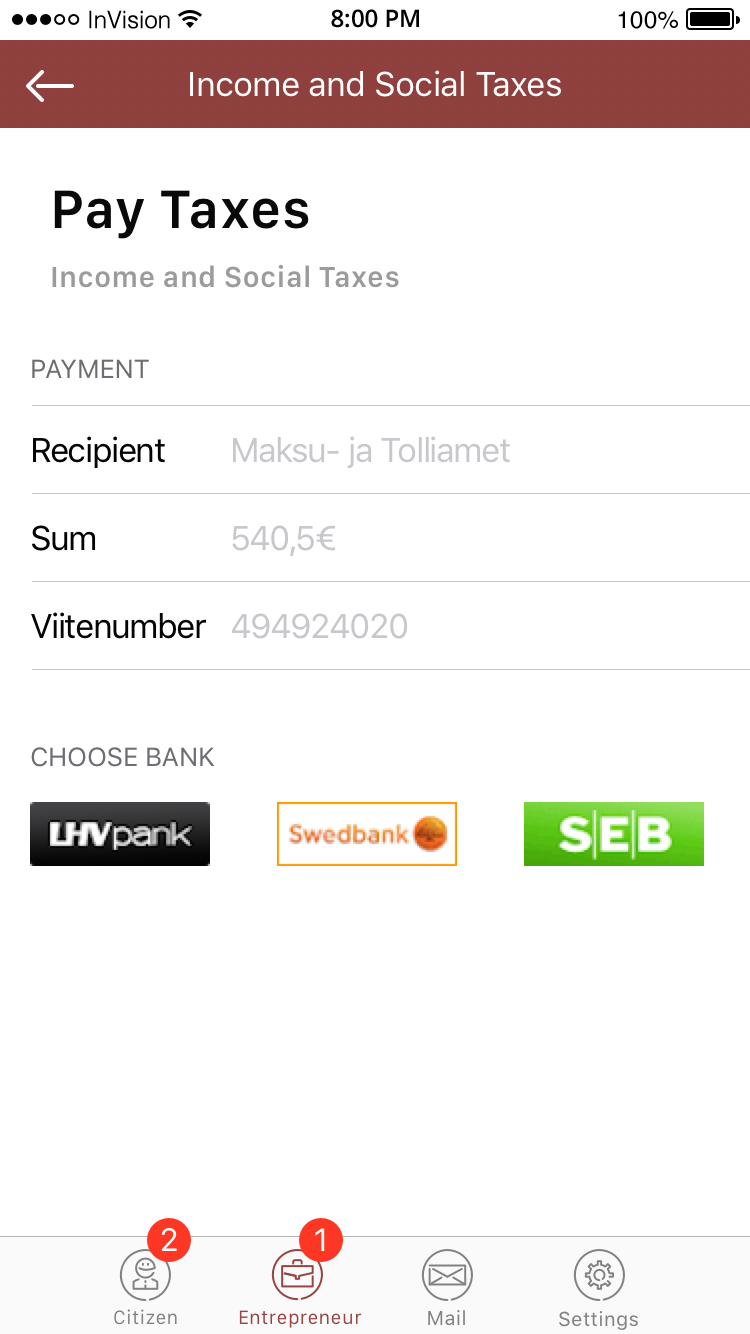
Task: Choose LHV pank for payment
Action: click(x=120, y=834)
